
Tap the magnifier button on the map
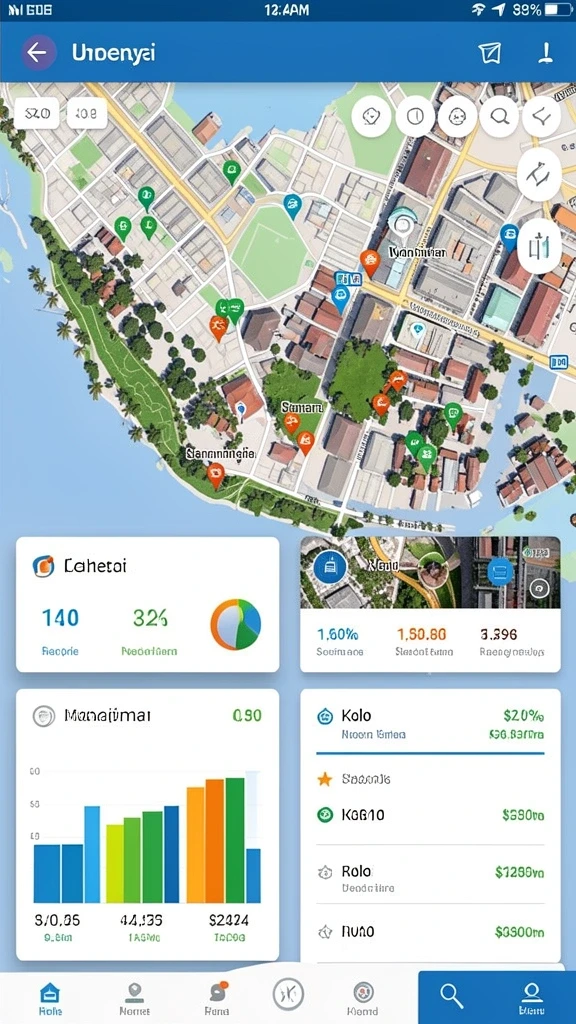click(x=500, y=116)
